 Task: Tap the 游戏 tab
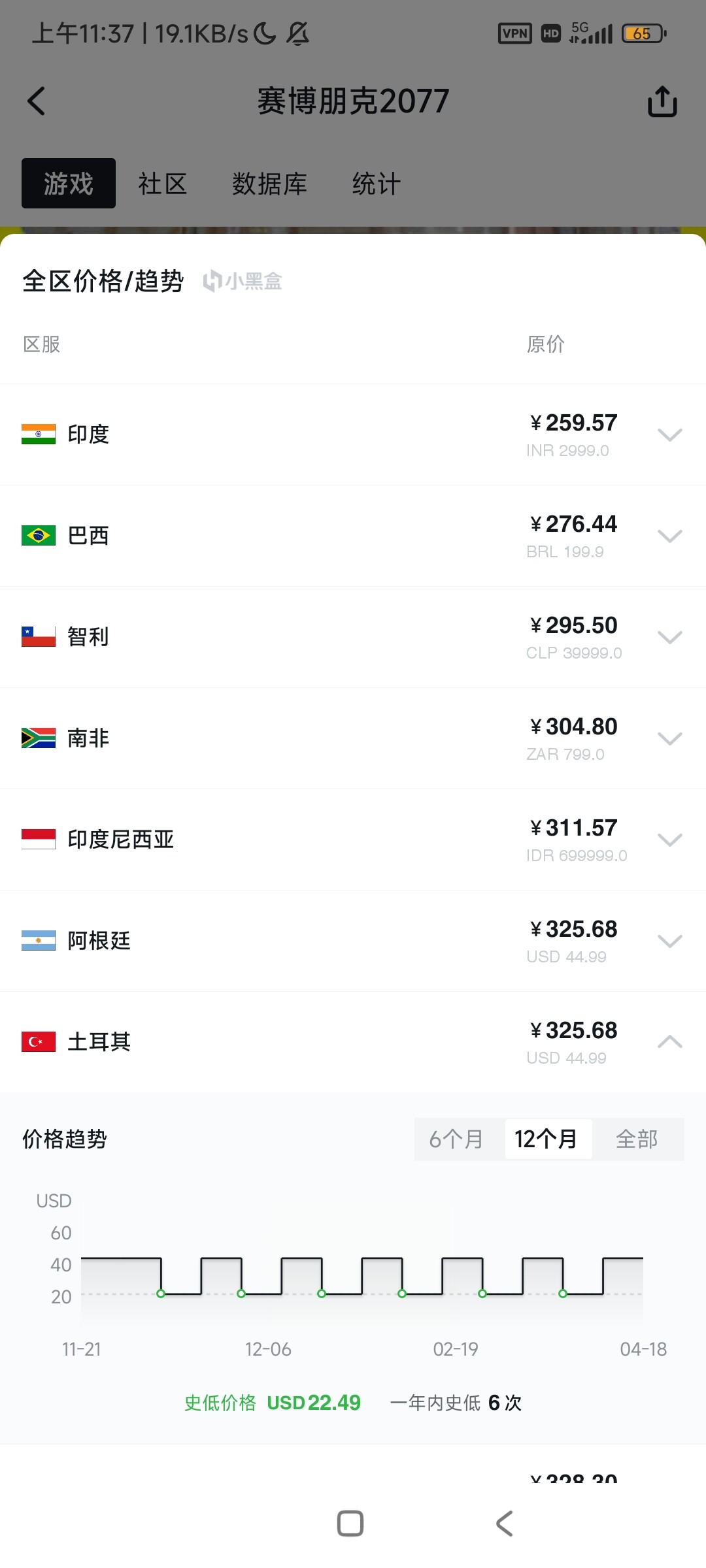(69, 183)
